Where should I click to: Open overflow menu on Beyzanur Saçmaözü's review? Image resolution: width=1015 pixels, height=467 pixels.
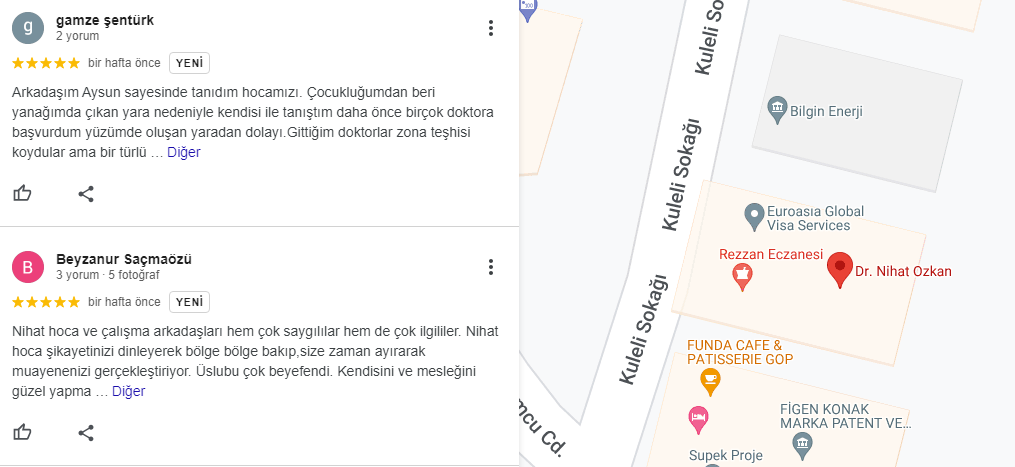tap(491, 267)
